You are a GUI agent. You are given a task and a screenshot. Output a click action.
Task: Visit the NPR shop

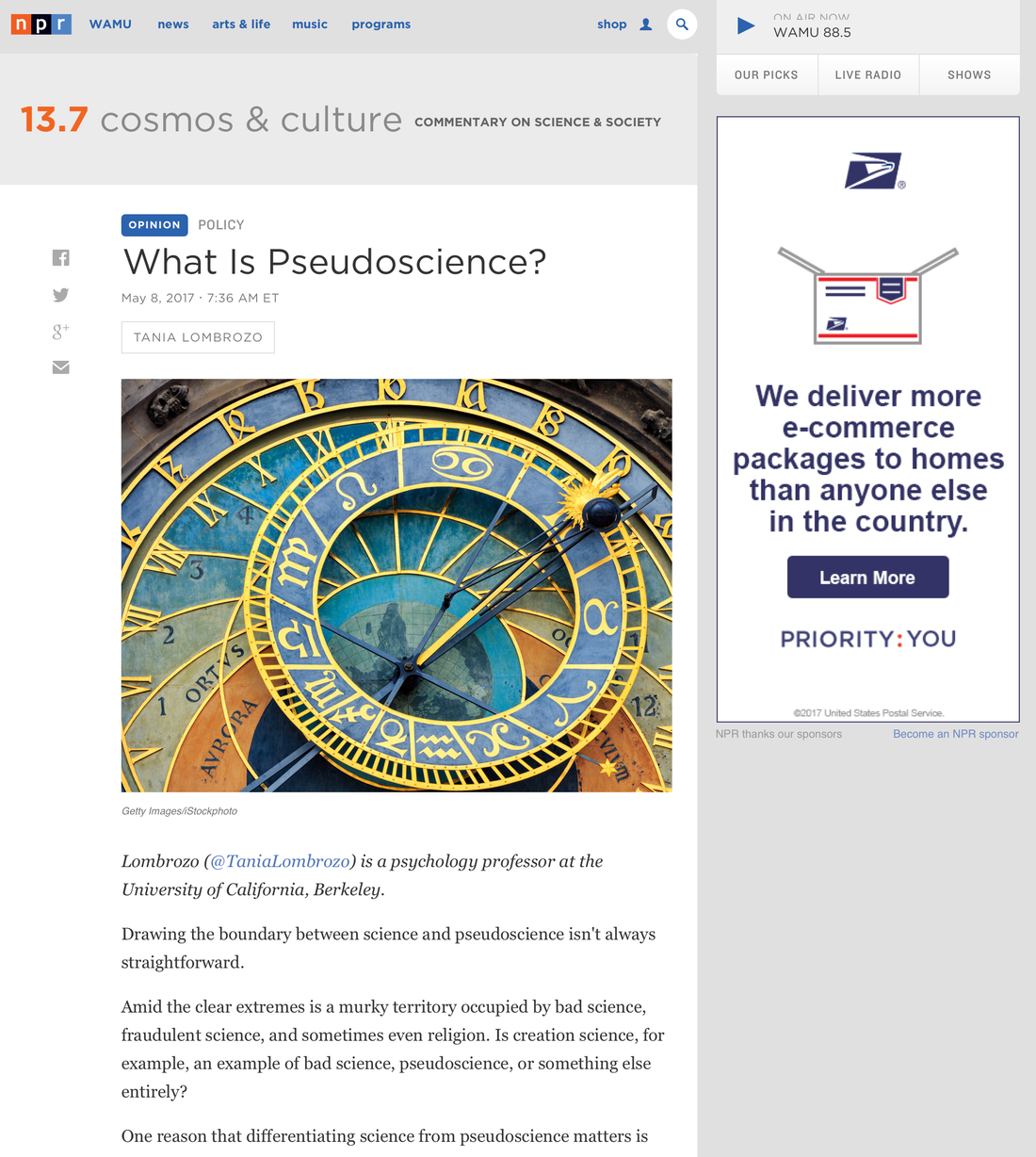point(611,24)
